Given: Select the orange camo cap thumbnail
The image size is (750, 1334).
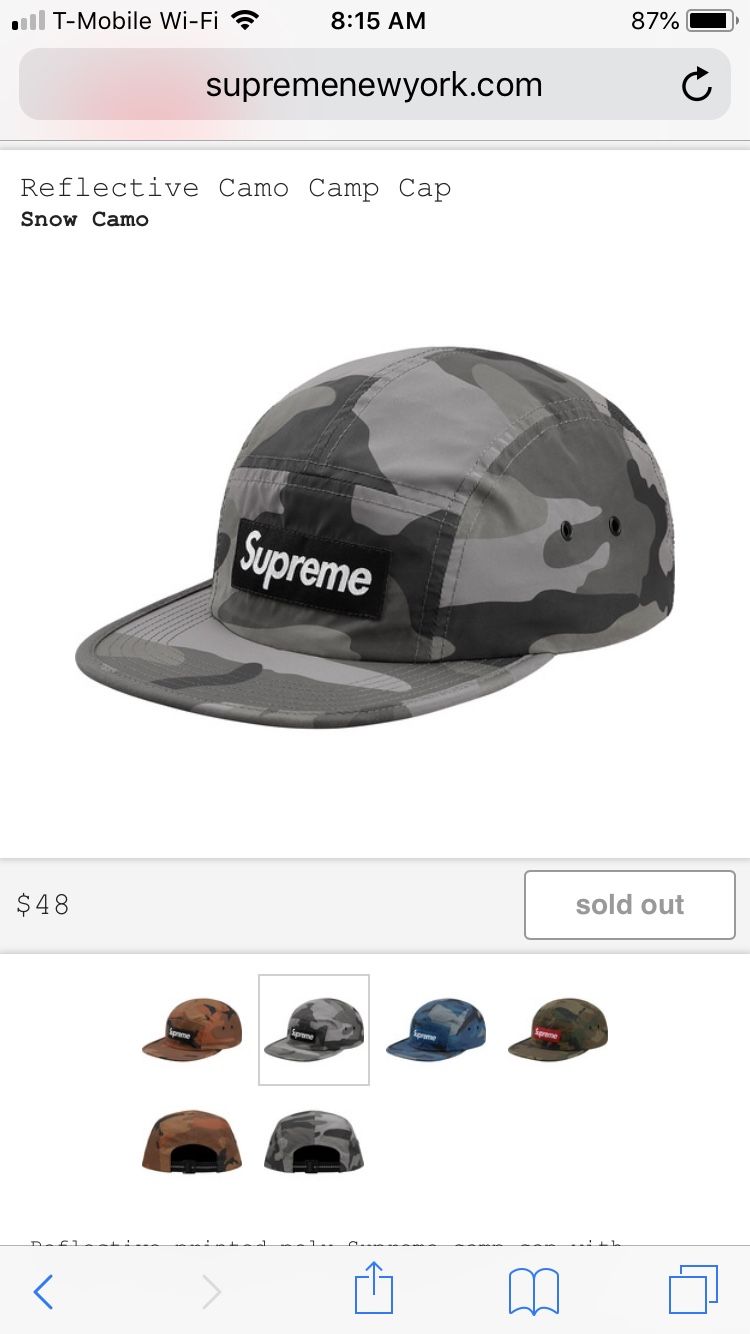Looking at the screenshot, I should [192, 1029].
